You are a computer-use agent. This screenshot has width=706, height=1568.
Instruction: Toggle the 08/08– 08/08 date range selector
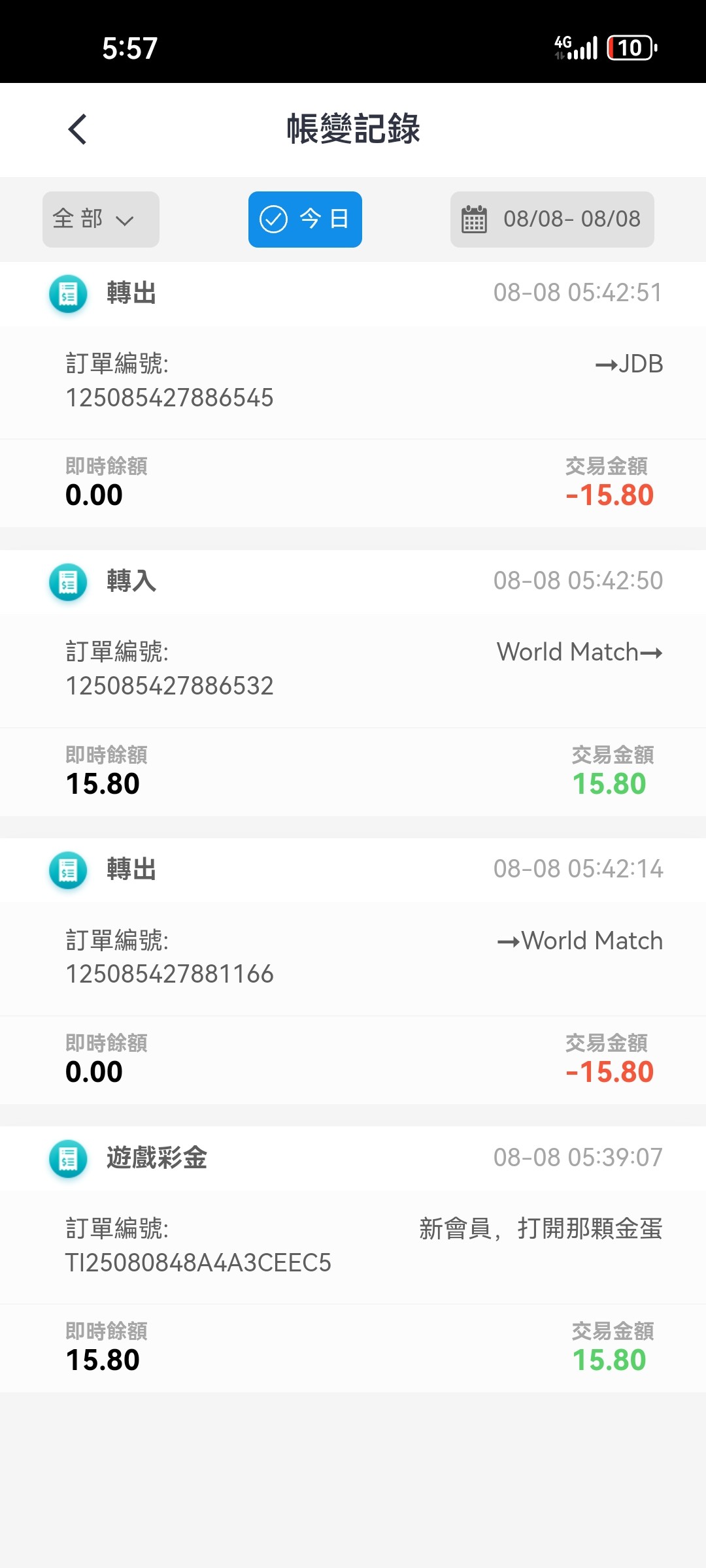click(x=552, y=220)
